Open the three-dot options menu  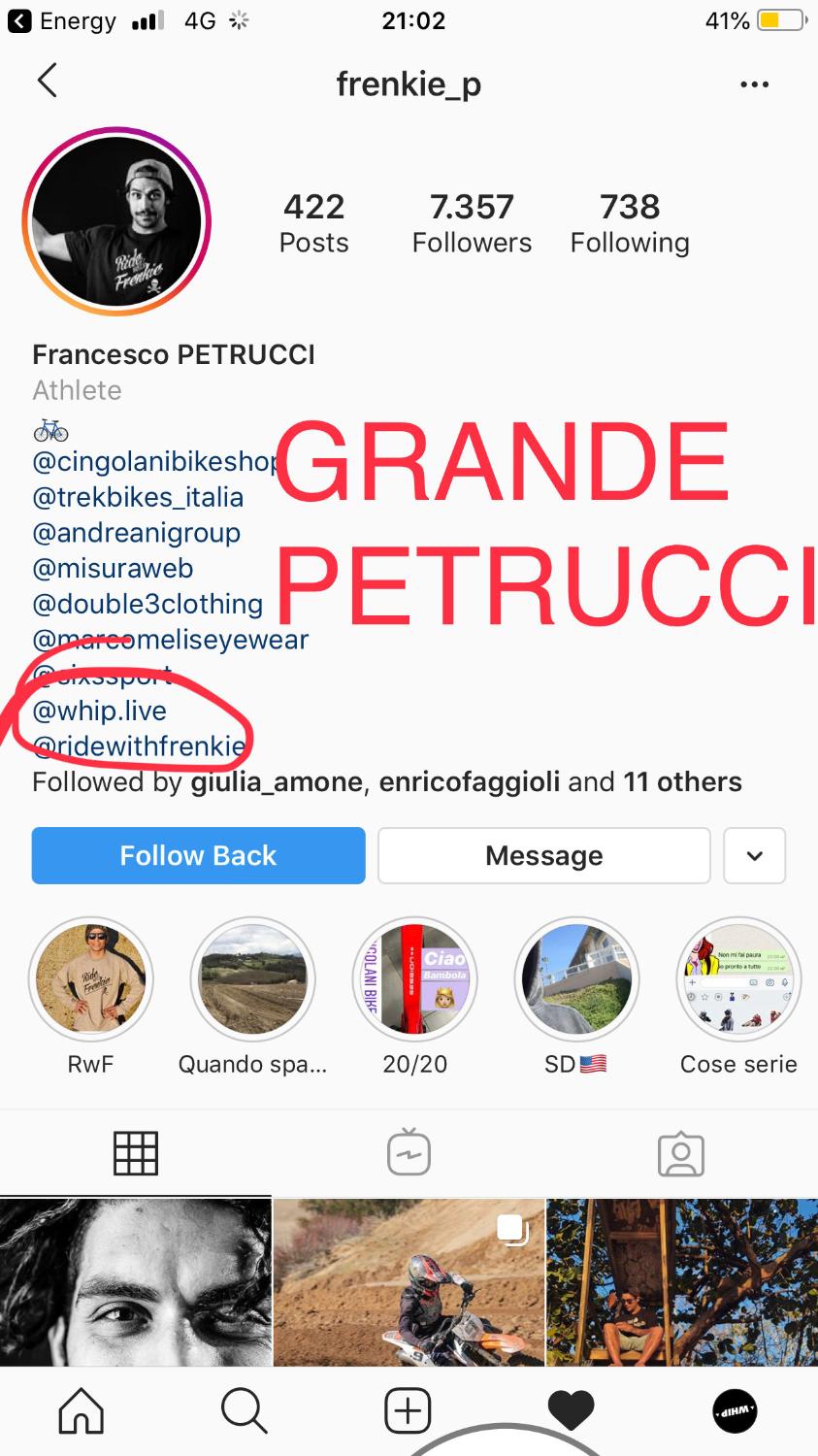click(754, 84)
